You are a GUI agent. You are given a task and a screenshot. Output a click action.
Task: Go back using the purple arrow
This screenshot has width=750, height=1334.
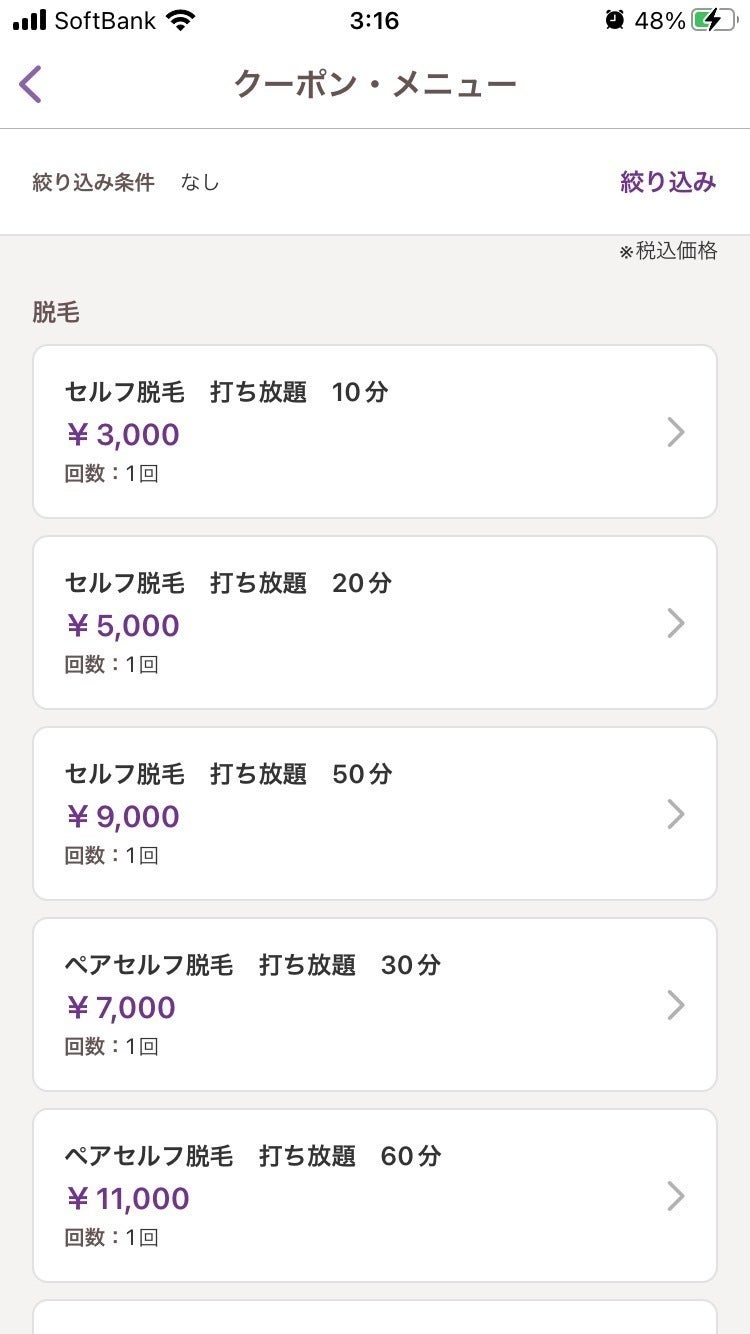coord(31,84)
